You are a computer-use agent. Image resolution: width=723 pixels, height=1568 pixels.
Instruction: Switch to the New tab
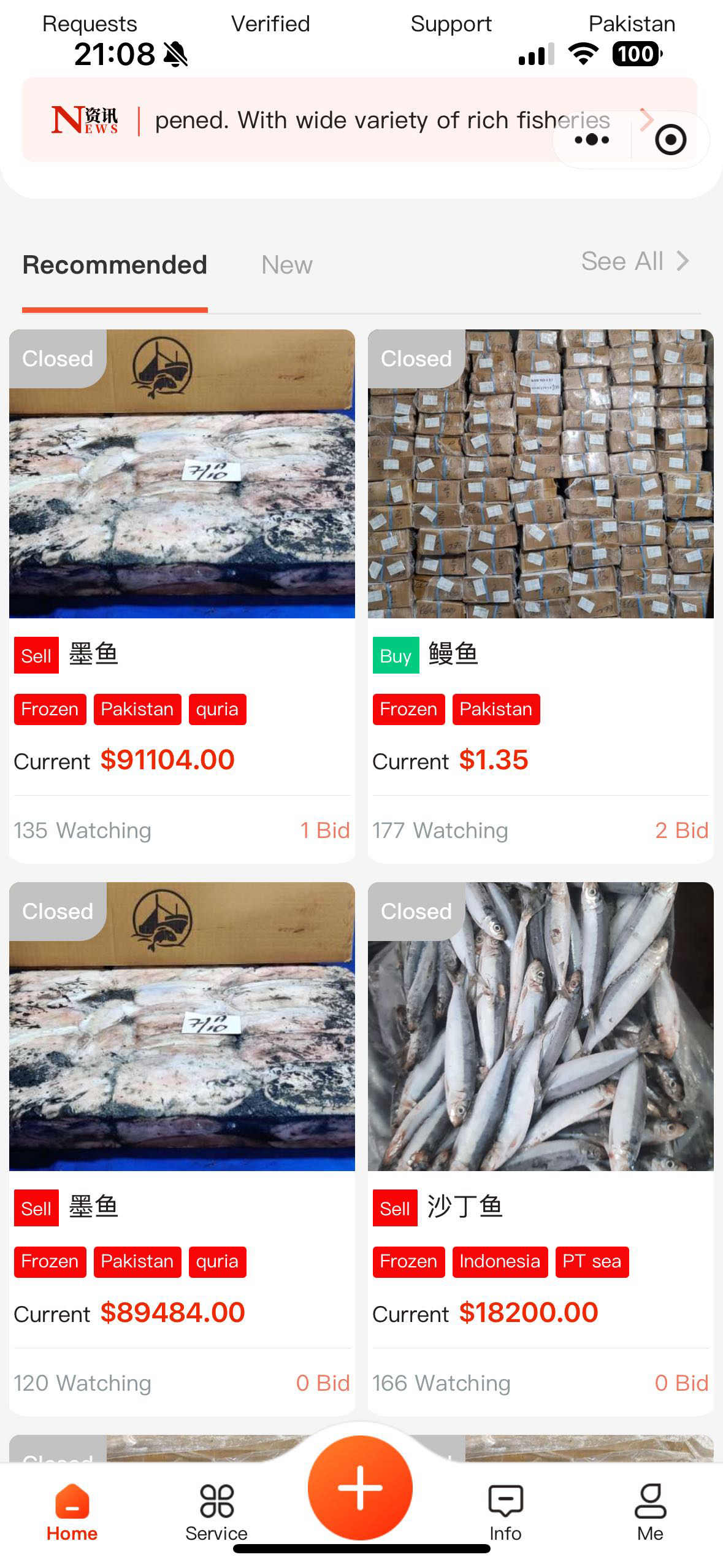point(286,265)
